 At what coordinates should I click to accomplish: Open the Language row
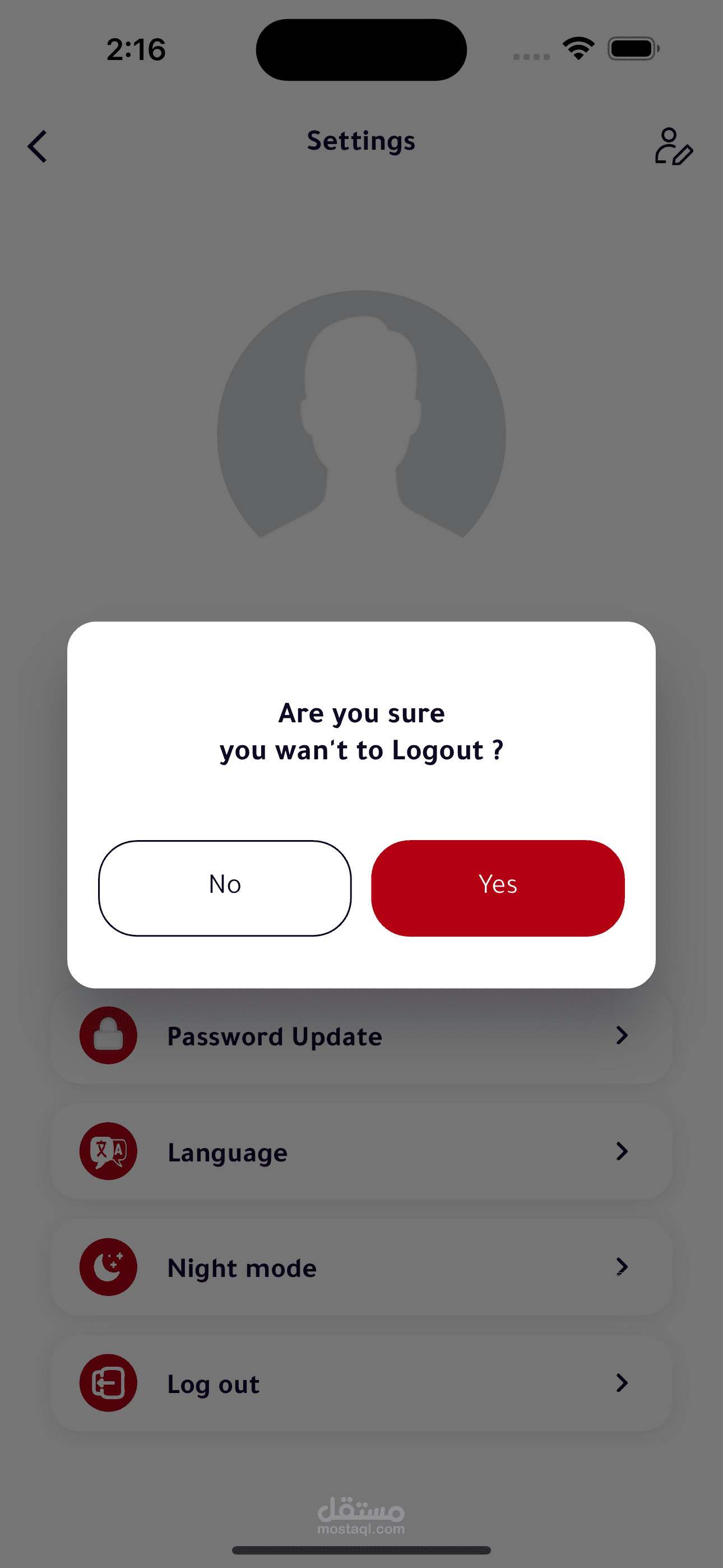[361, 1152]
